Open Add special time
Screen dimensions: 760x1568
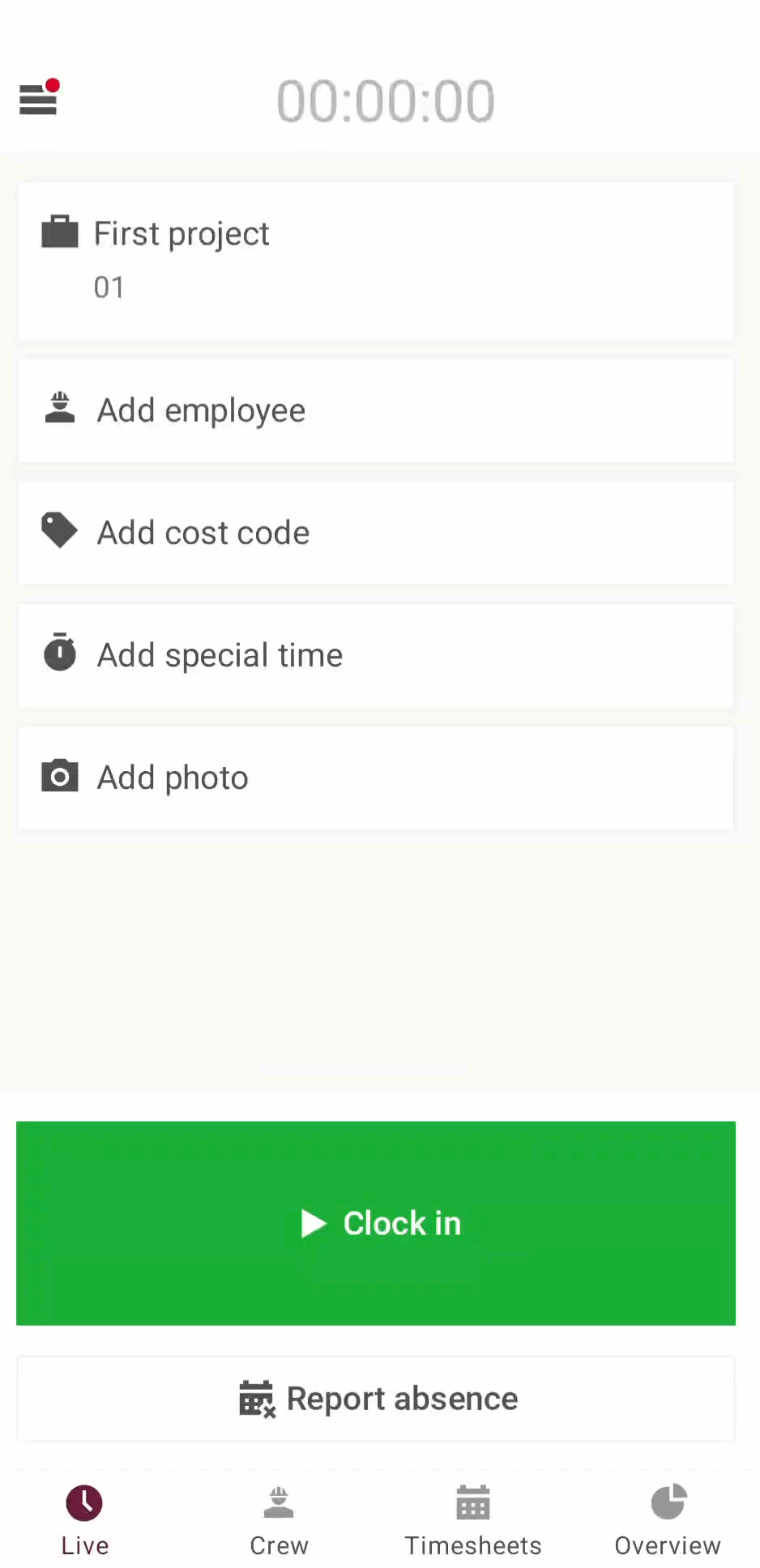[375, 655]
